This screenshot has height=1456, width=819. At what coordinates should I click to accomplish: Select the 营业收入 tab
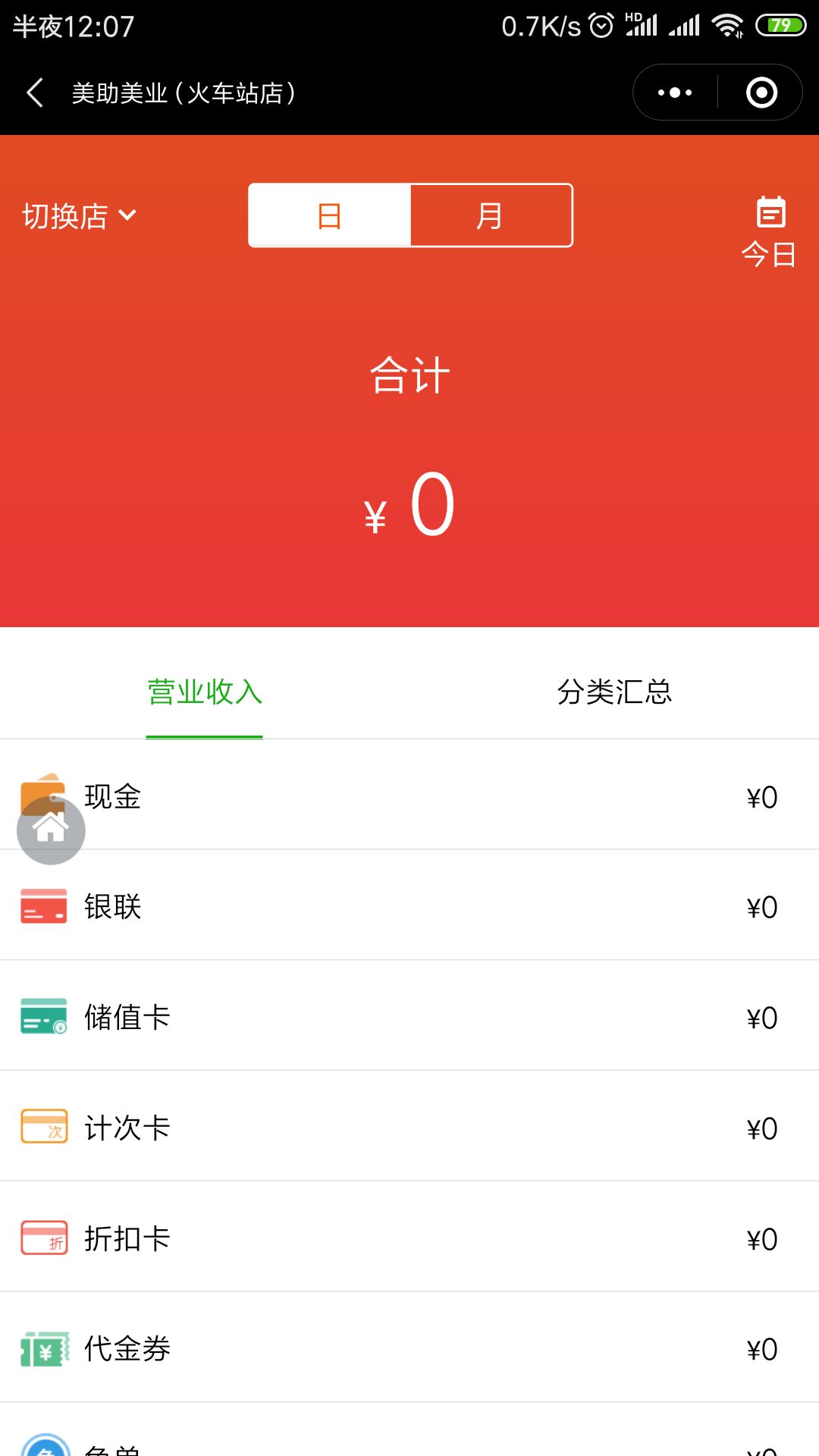pos(205,692)
